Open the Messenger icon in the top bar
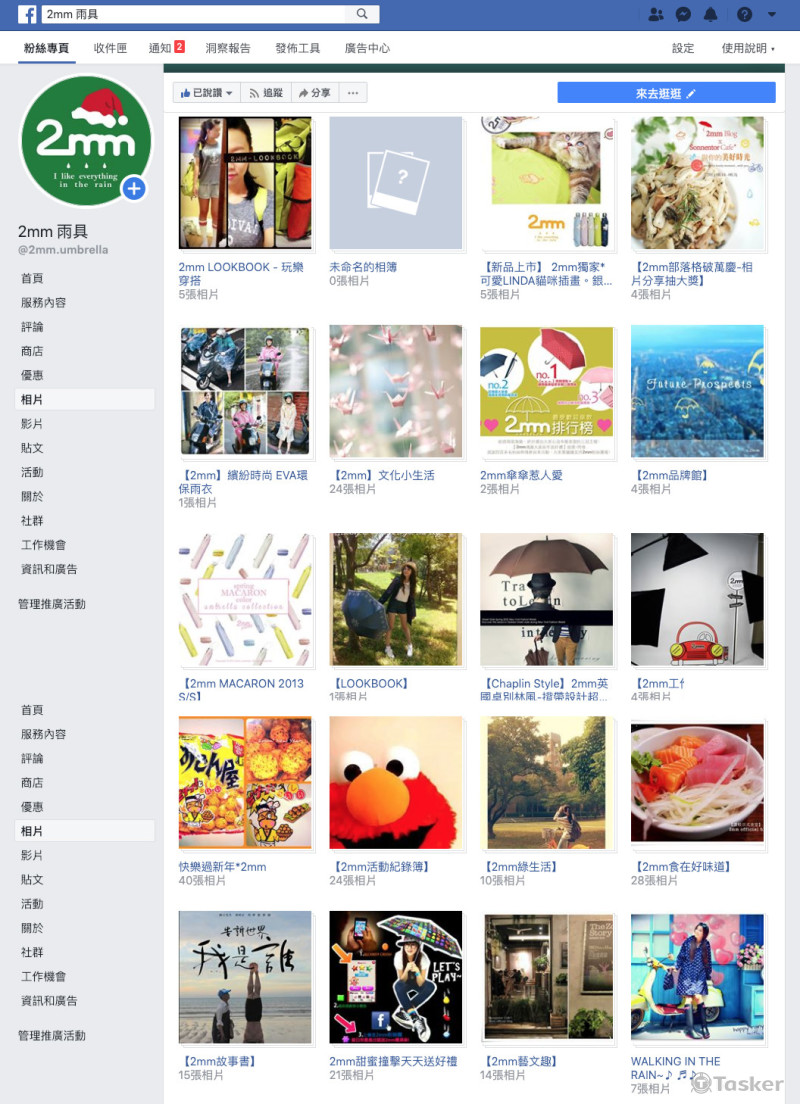The image size is (800, 1104). tap(683, 14)
